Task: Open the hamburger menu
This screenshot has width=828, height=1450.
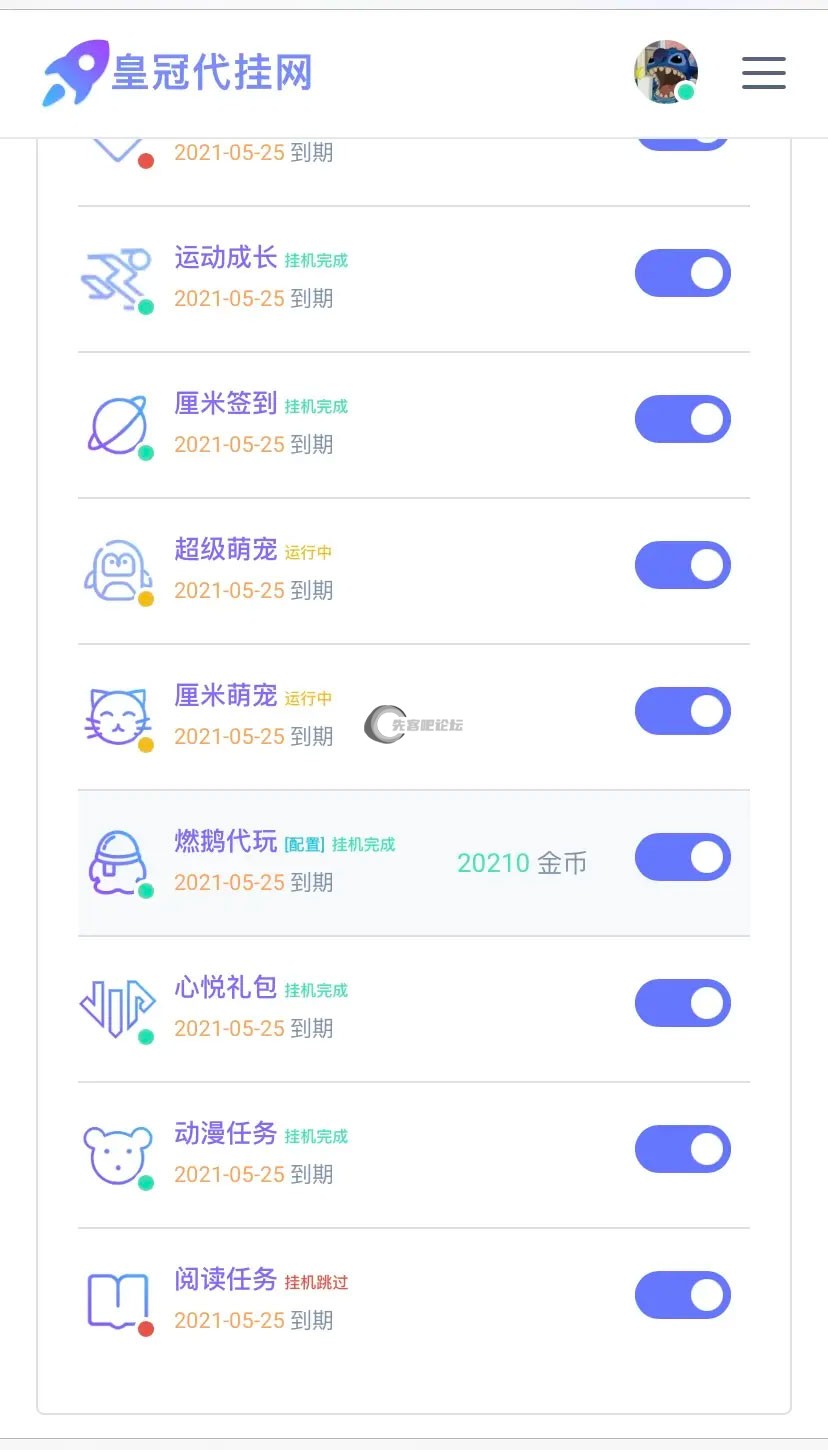Action: [763, 73]
